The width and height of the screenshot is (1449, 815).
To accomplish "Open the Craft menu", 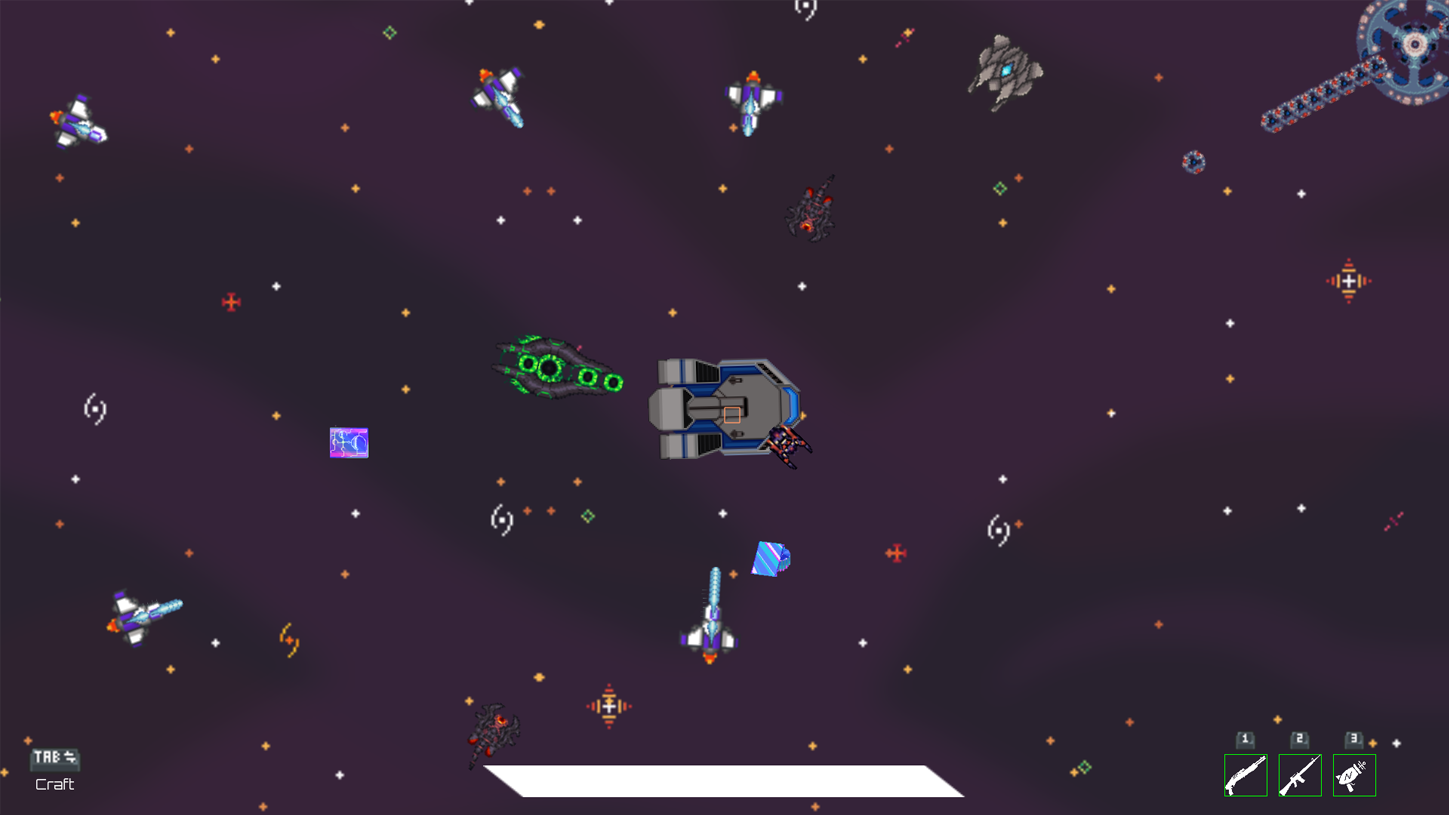I will tap(54, 768).
